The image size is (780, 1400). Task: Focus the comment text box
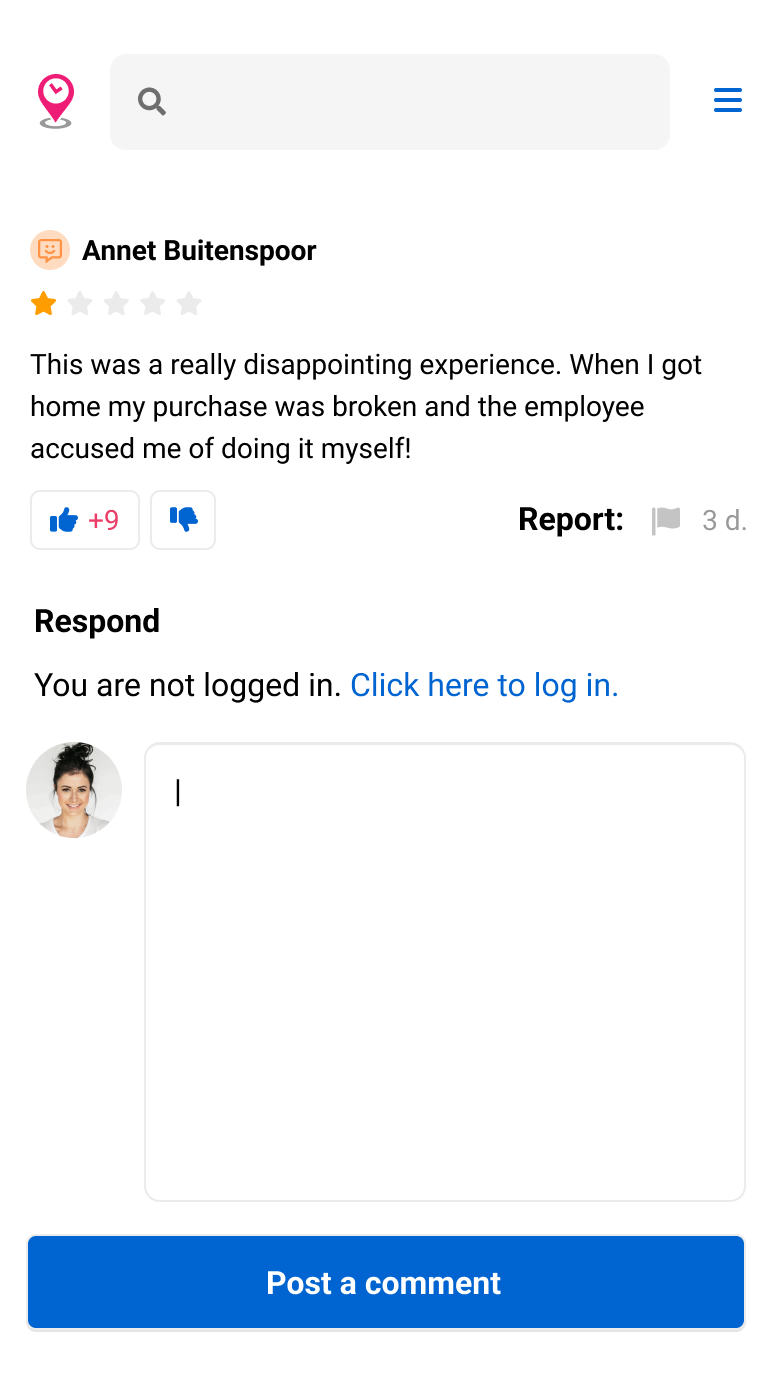tap(445, 971)
